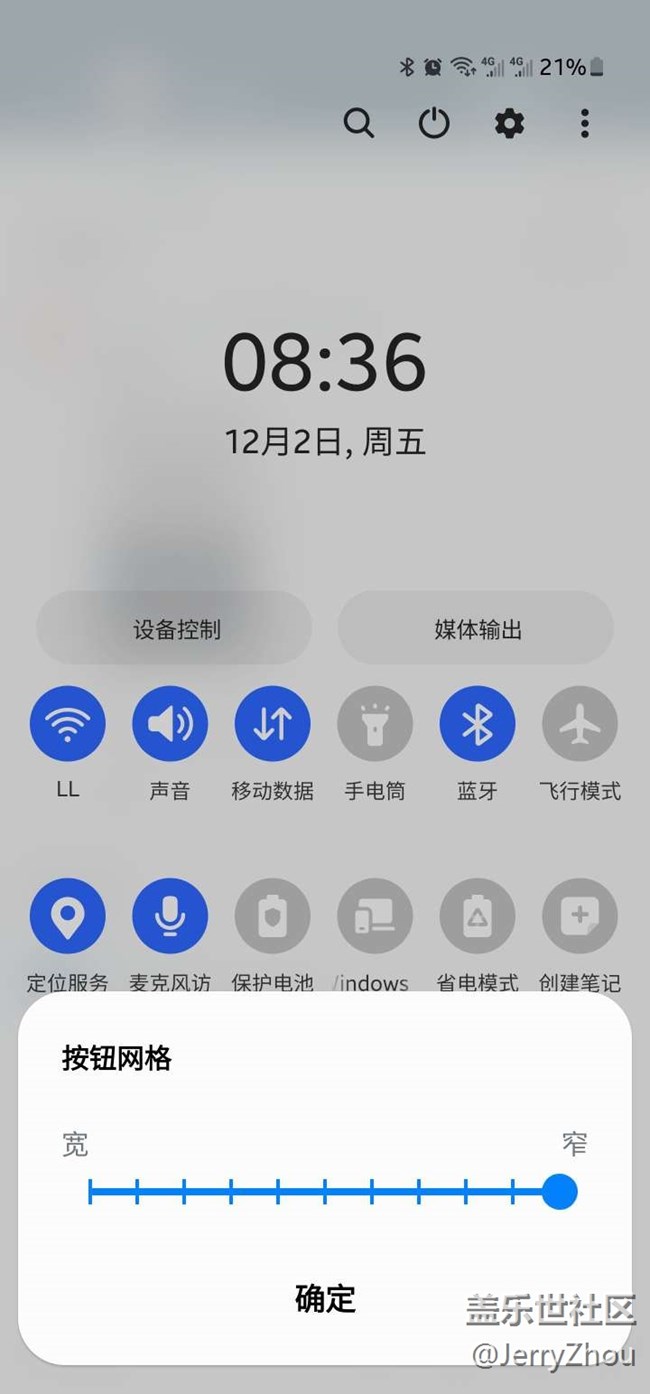Turn on 省电模式
Image resolution: width=650 pixels, height=1394 pixels.
[x=477, y=916]
